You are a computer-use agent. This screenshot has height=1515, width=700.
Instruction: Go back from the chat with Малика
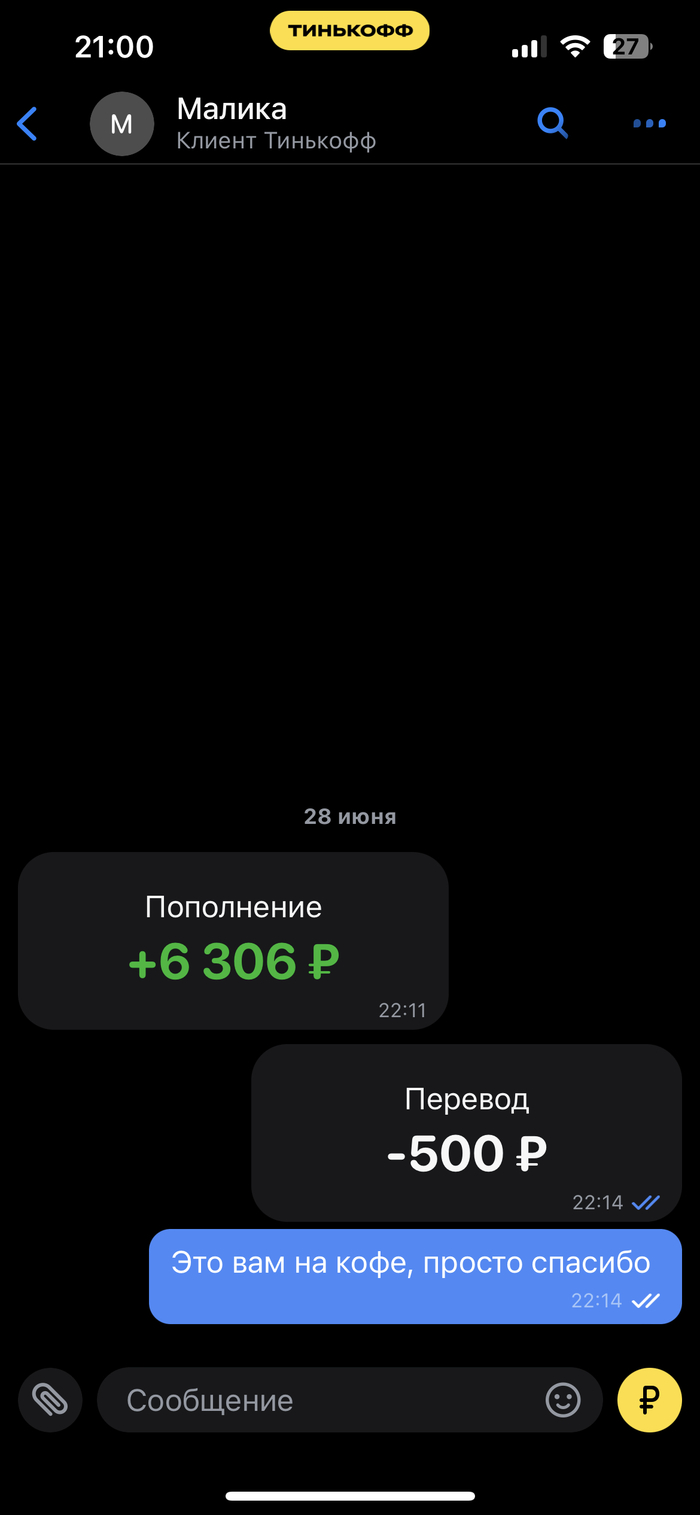pos(27,124)
